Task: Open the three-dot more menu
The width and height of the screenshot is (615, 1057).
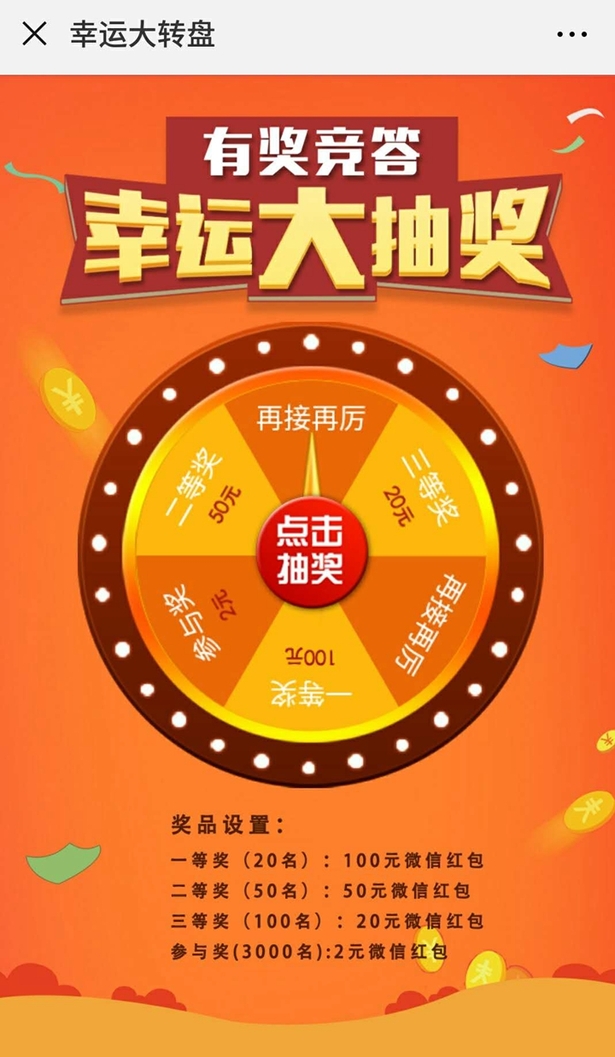Action: pyautogui.click(x=572, y=35)
